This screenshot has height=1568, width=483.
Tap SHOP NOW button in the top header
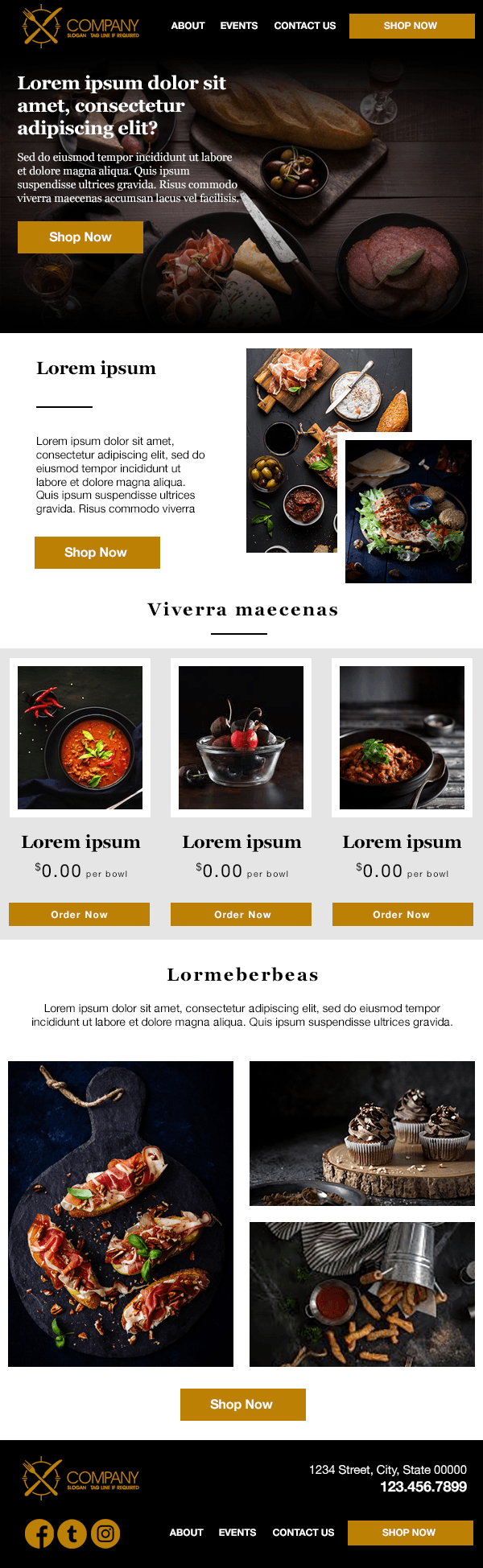pos(411,26)
